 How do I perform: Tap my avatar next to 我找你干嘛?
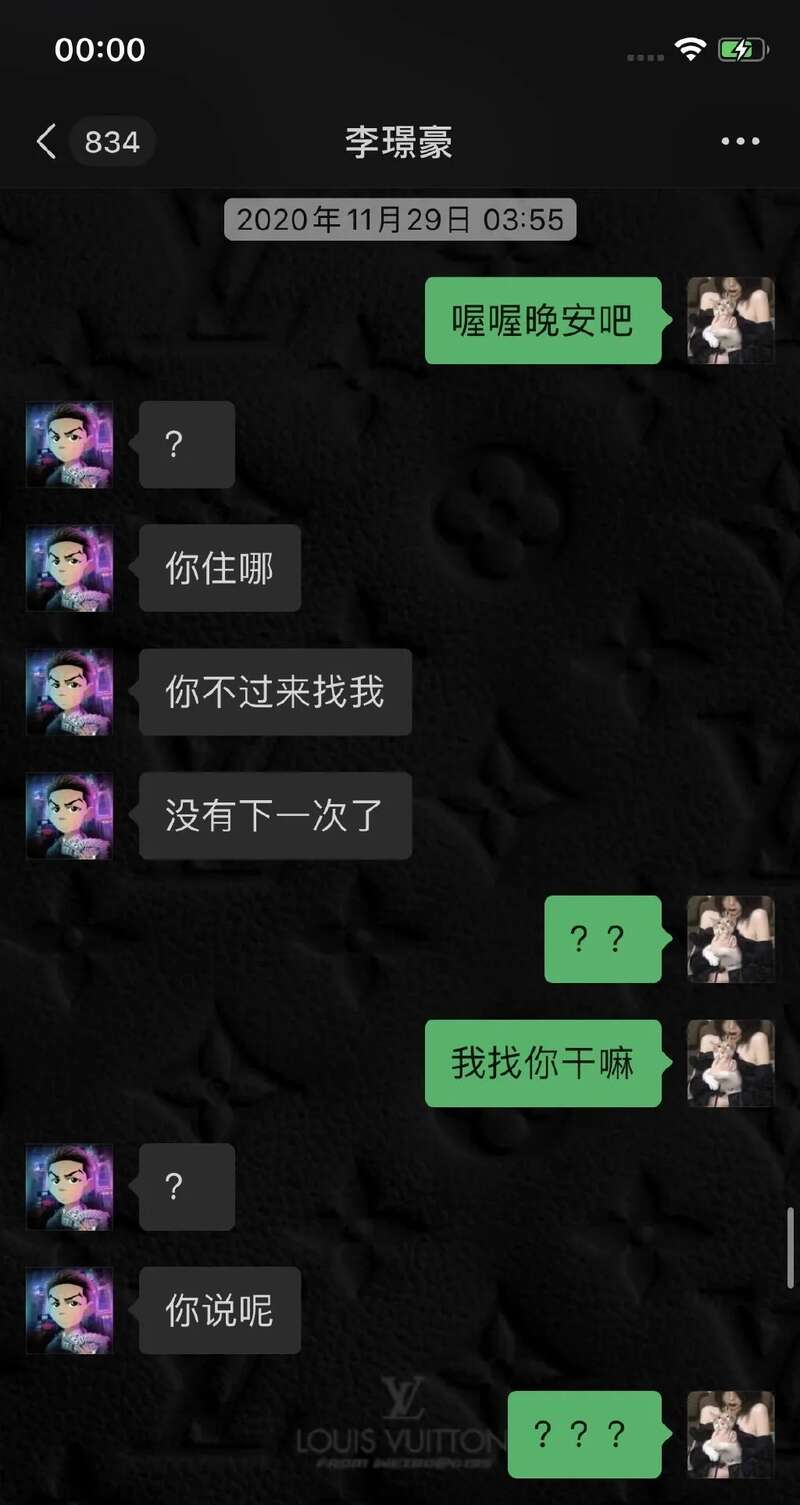click(x=730, y=1063)
